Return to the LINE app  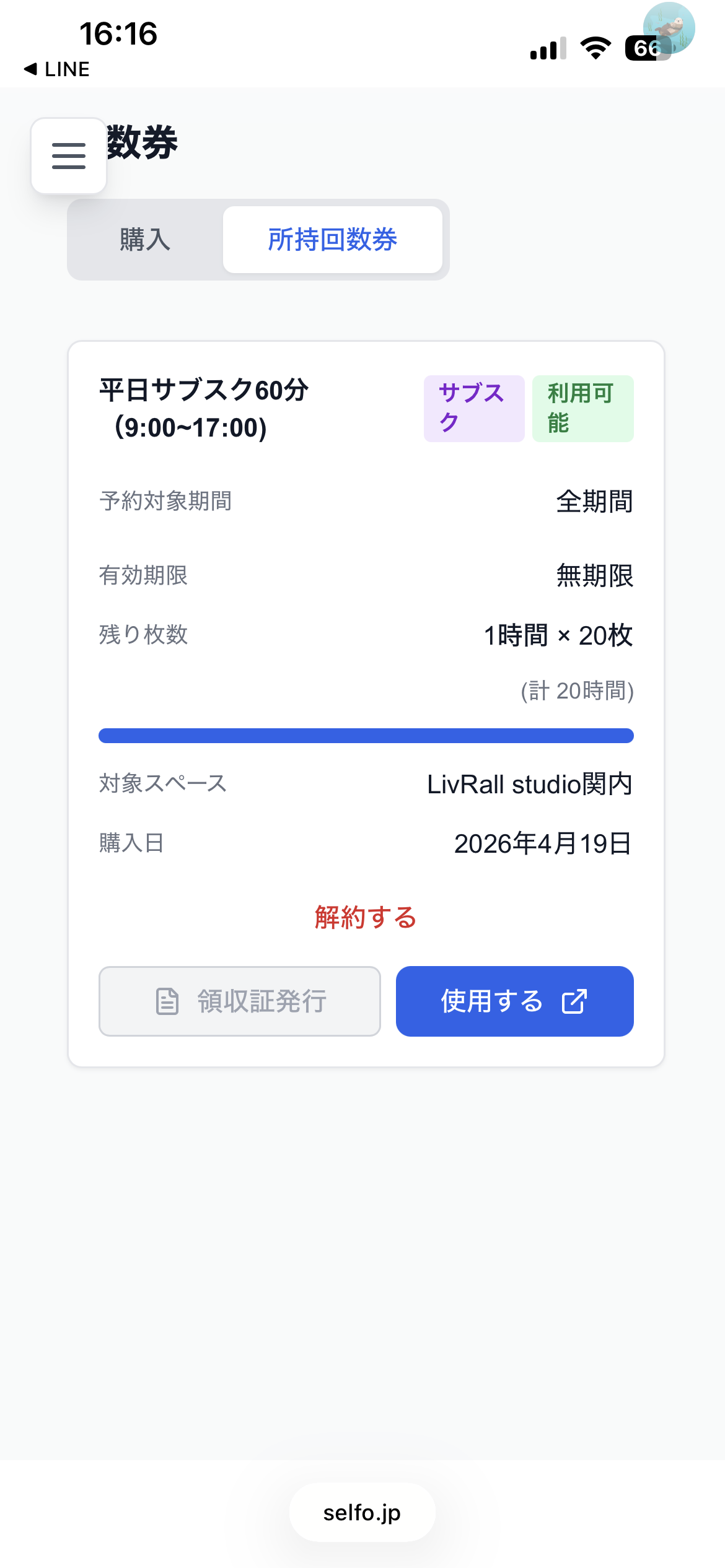[x=57, y=69]
